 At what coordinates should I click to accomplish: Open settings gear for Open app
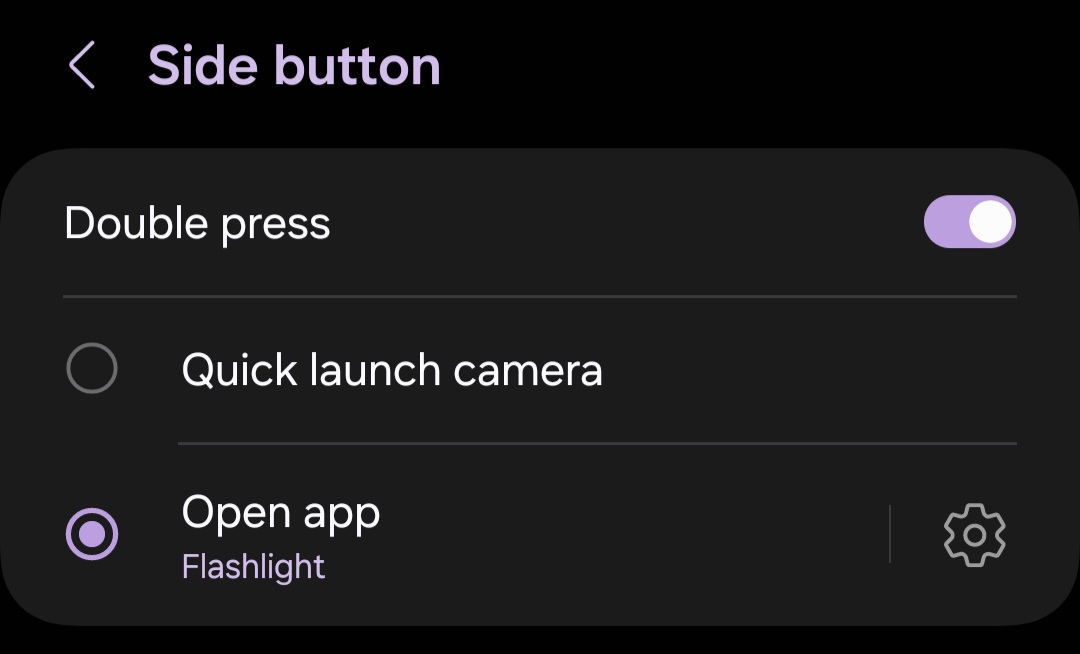click(x=974, y=535)
